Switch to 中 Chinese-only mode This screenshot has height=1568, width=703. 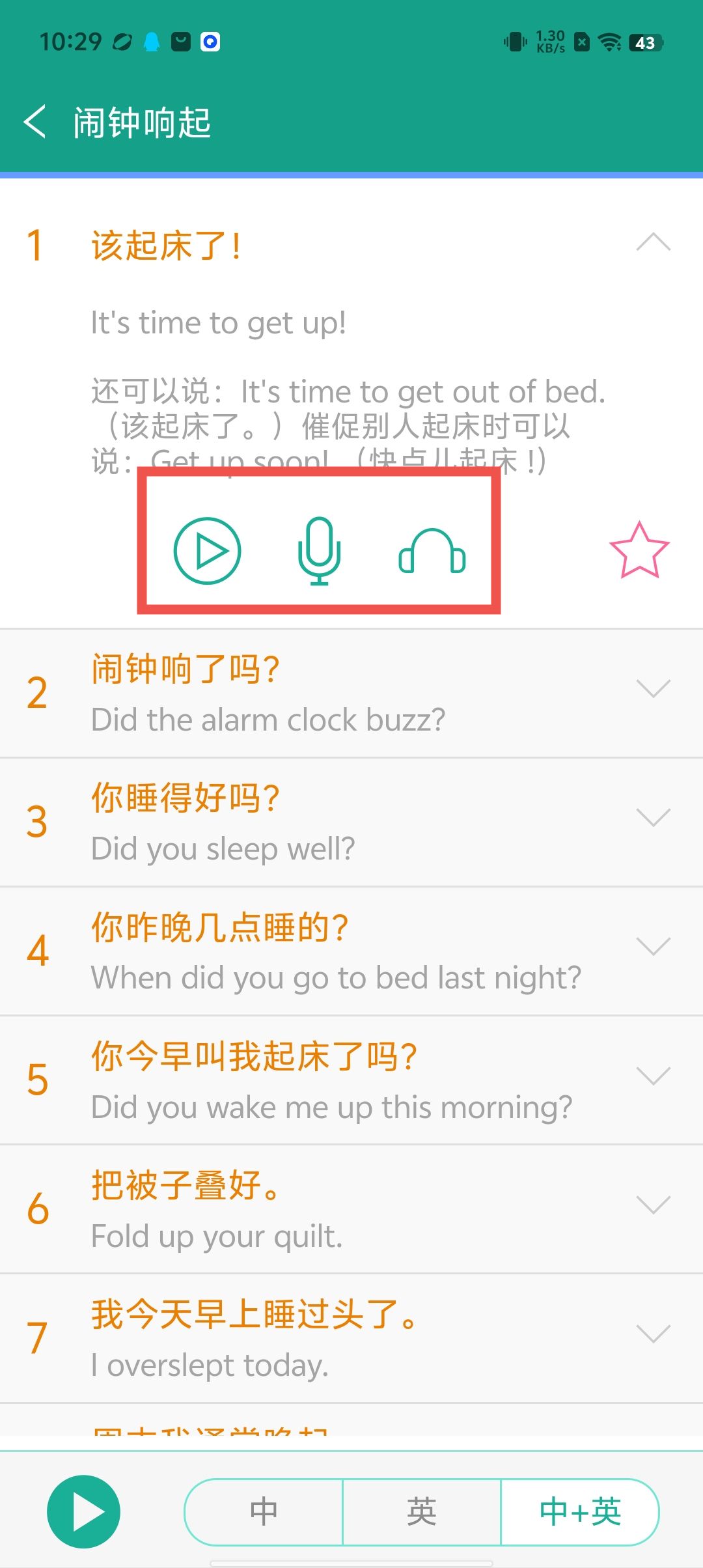(x=264, y=1511)
